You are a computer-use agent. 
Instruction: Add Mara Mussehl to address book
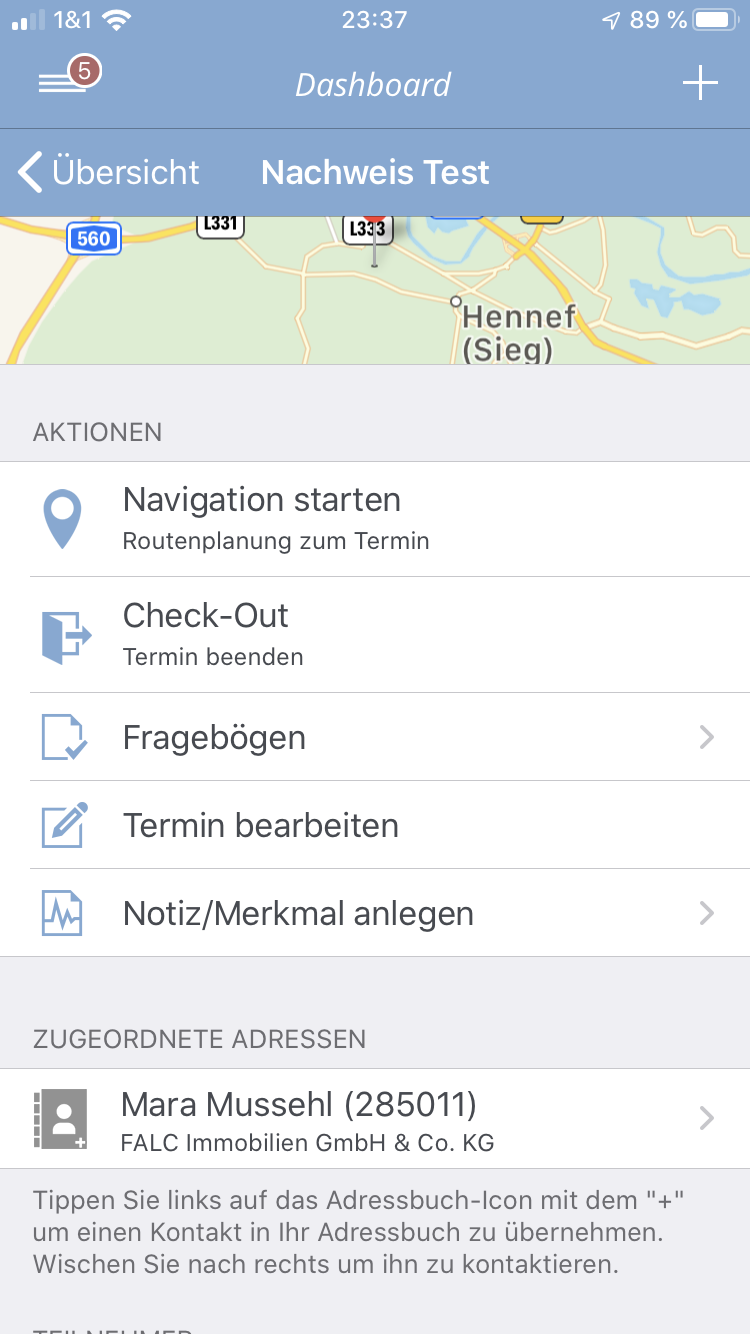coord(60,1118)
